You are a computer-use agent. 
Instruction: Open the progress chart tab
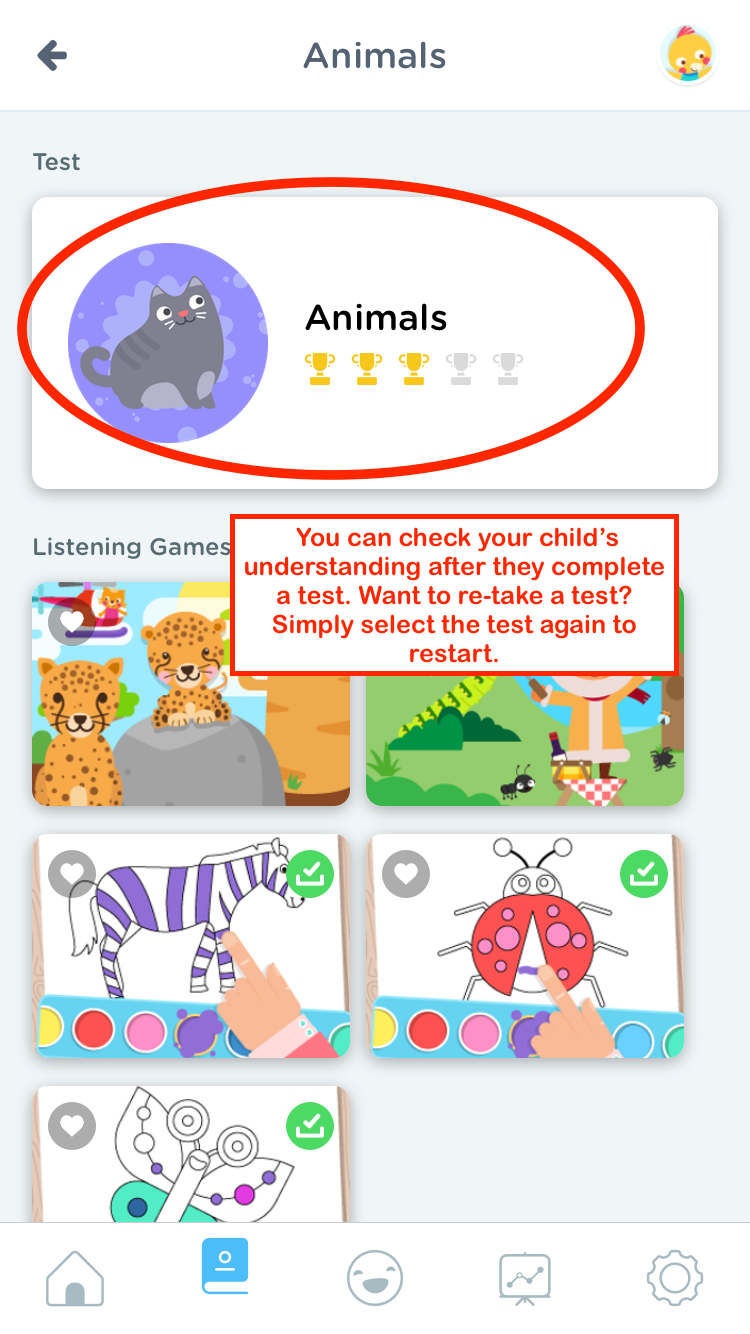coord(525,1279)
